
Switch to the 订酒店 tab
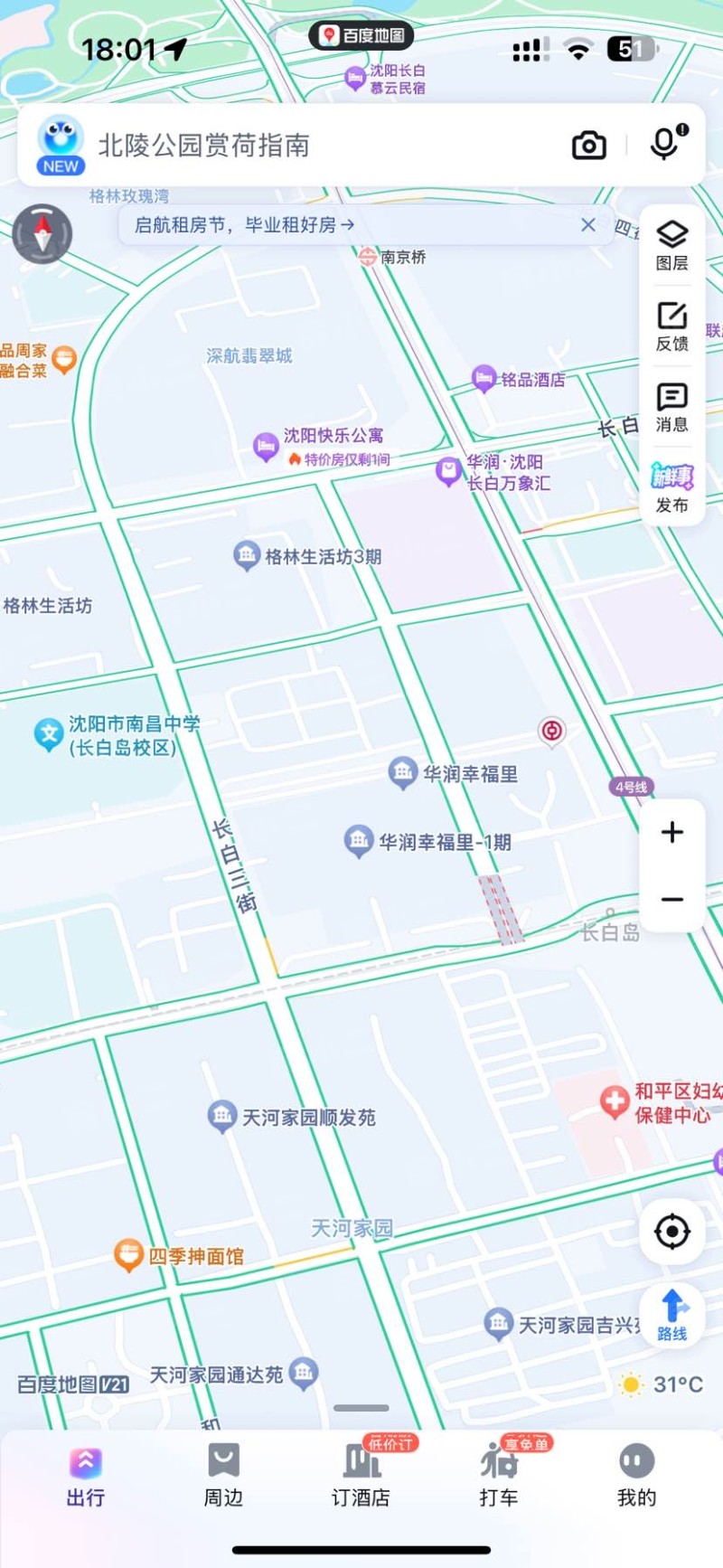361,1476
